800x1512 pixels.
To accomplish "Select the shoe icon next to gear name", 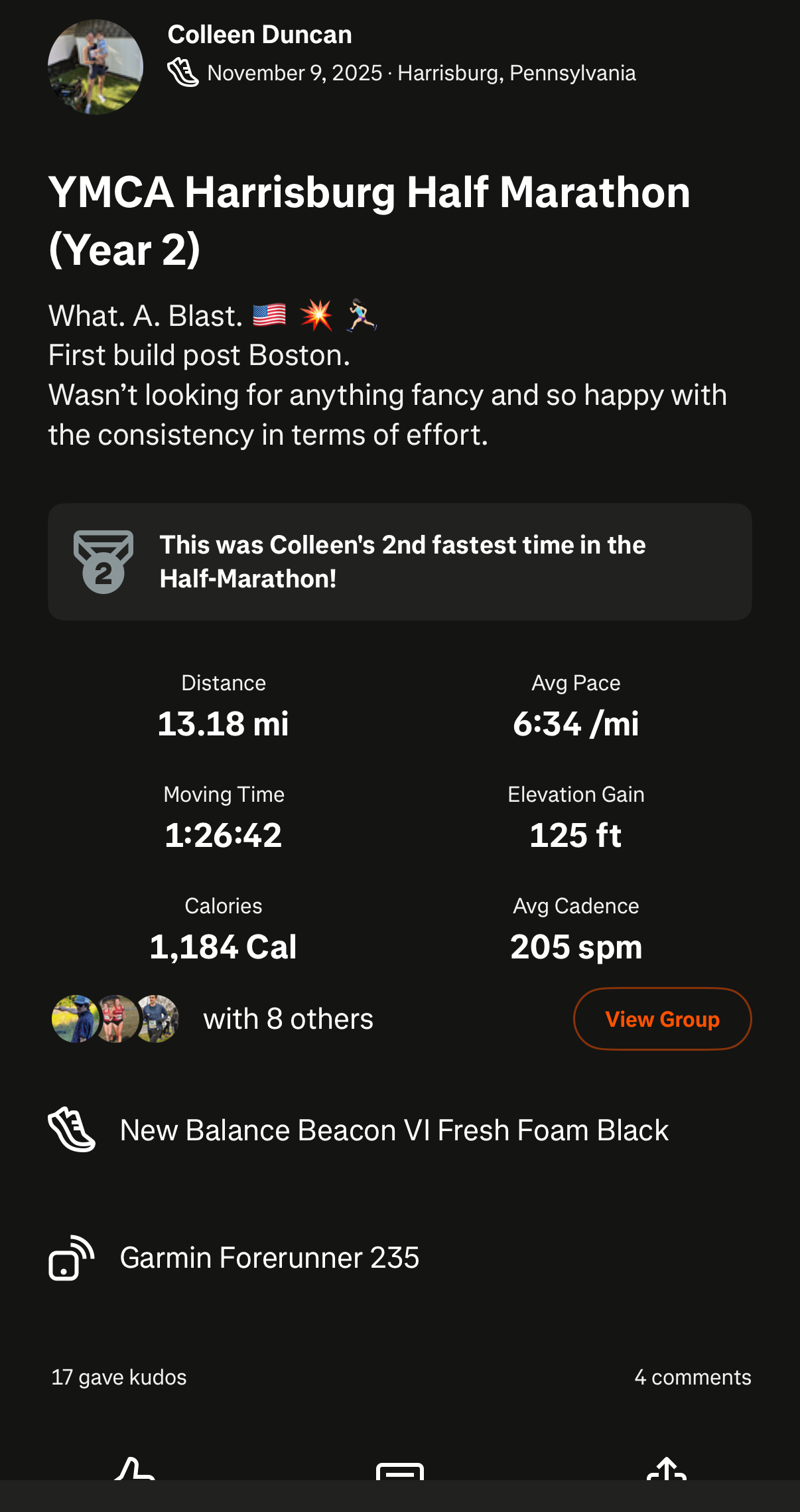I will tap(73, 1130).
